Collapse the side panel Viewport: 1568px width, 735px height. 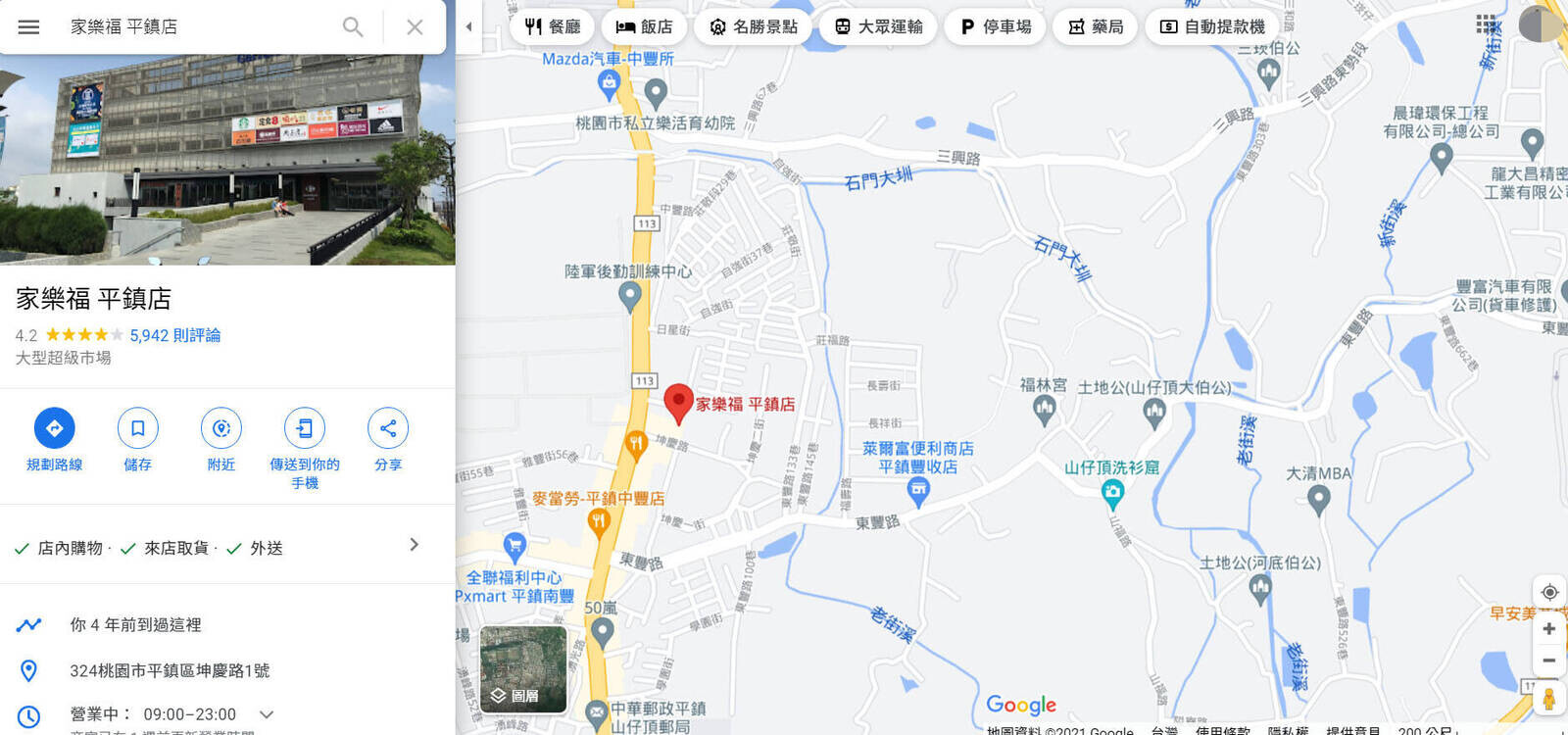pyautogui.click(x=468, y=26)
